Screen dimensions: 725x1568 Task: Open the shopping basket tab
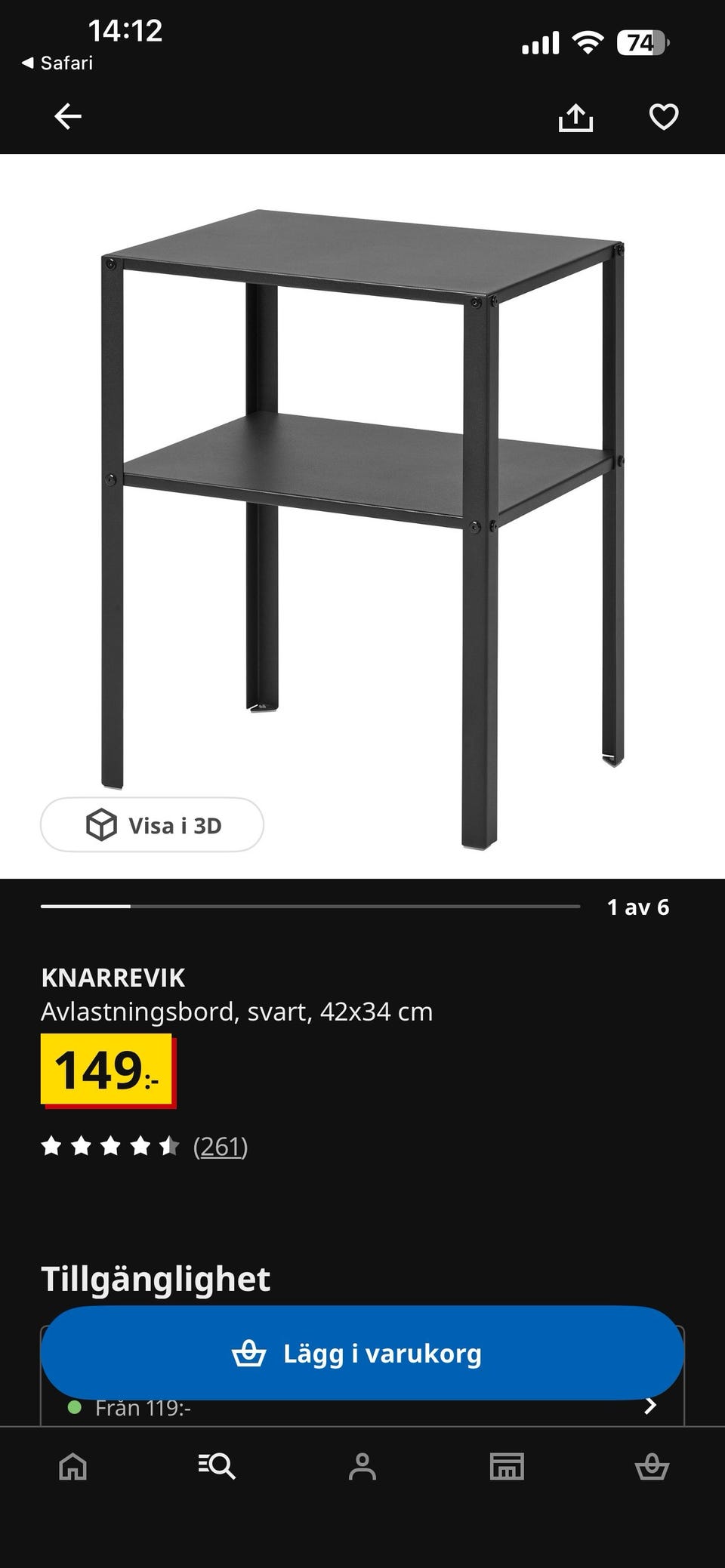[652, 1466]
